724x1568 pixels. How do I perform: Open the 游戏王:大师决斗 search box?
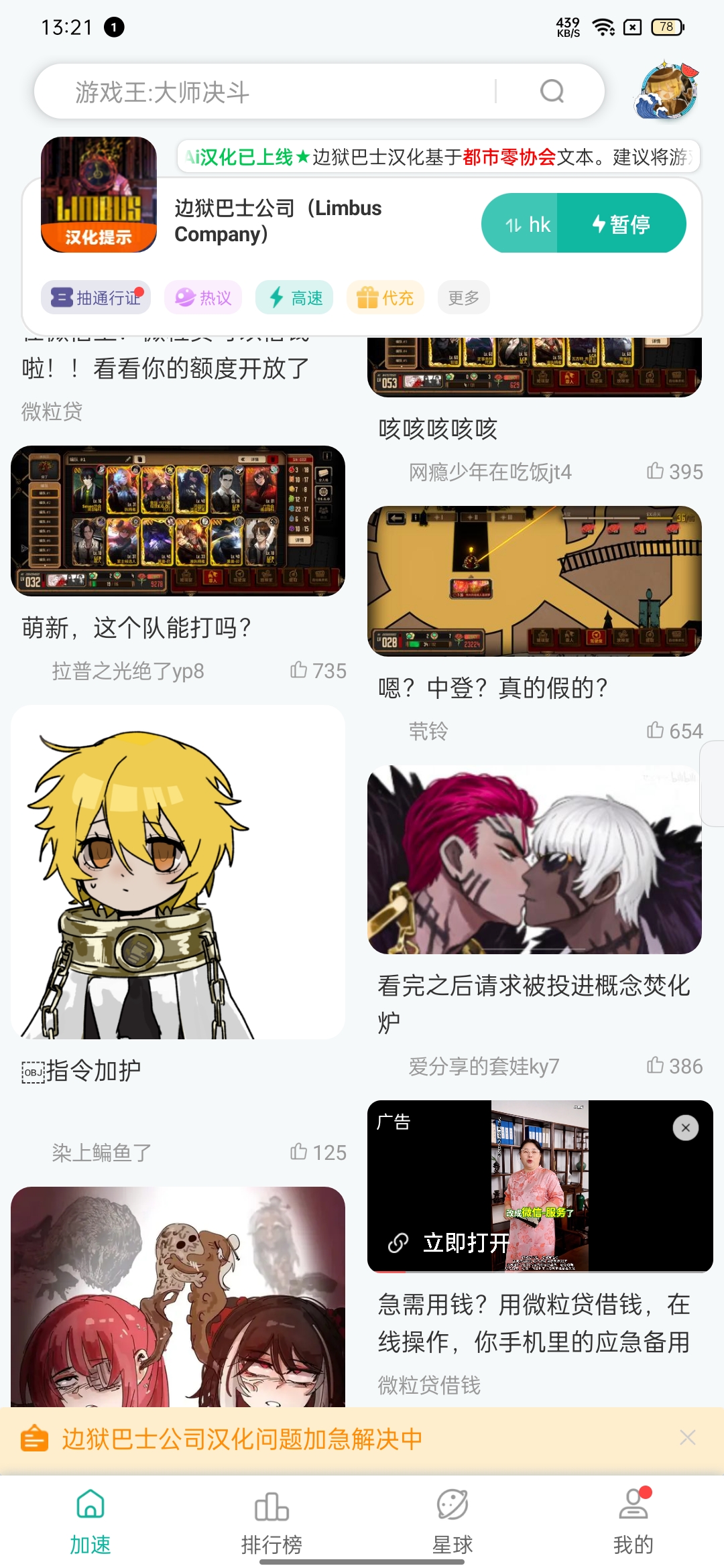(x=282, y=92)
